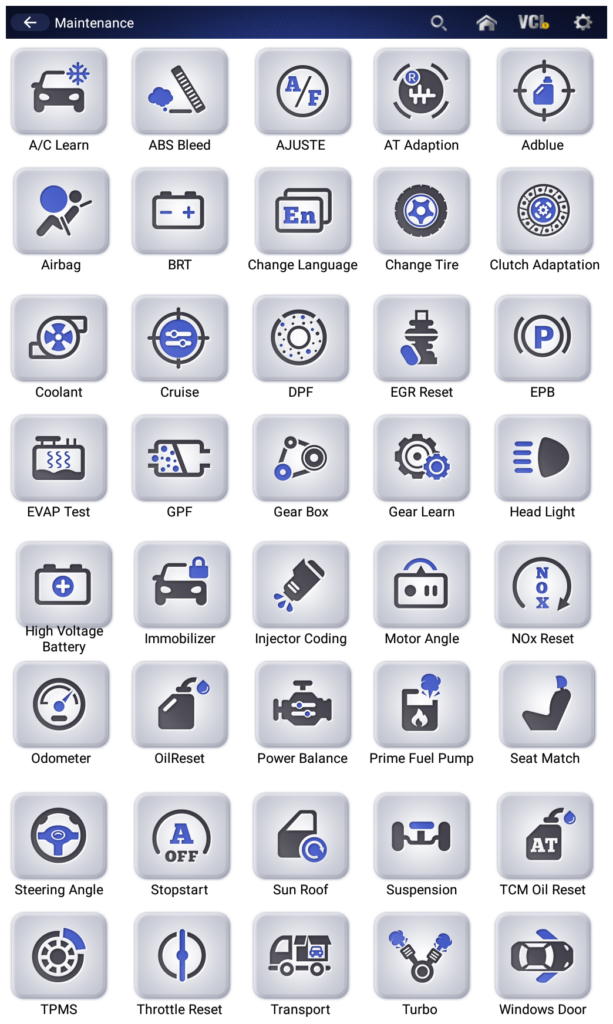Open Head Light function
The width and height of the screenshot is (613, 1024).
pos(542,458)
